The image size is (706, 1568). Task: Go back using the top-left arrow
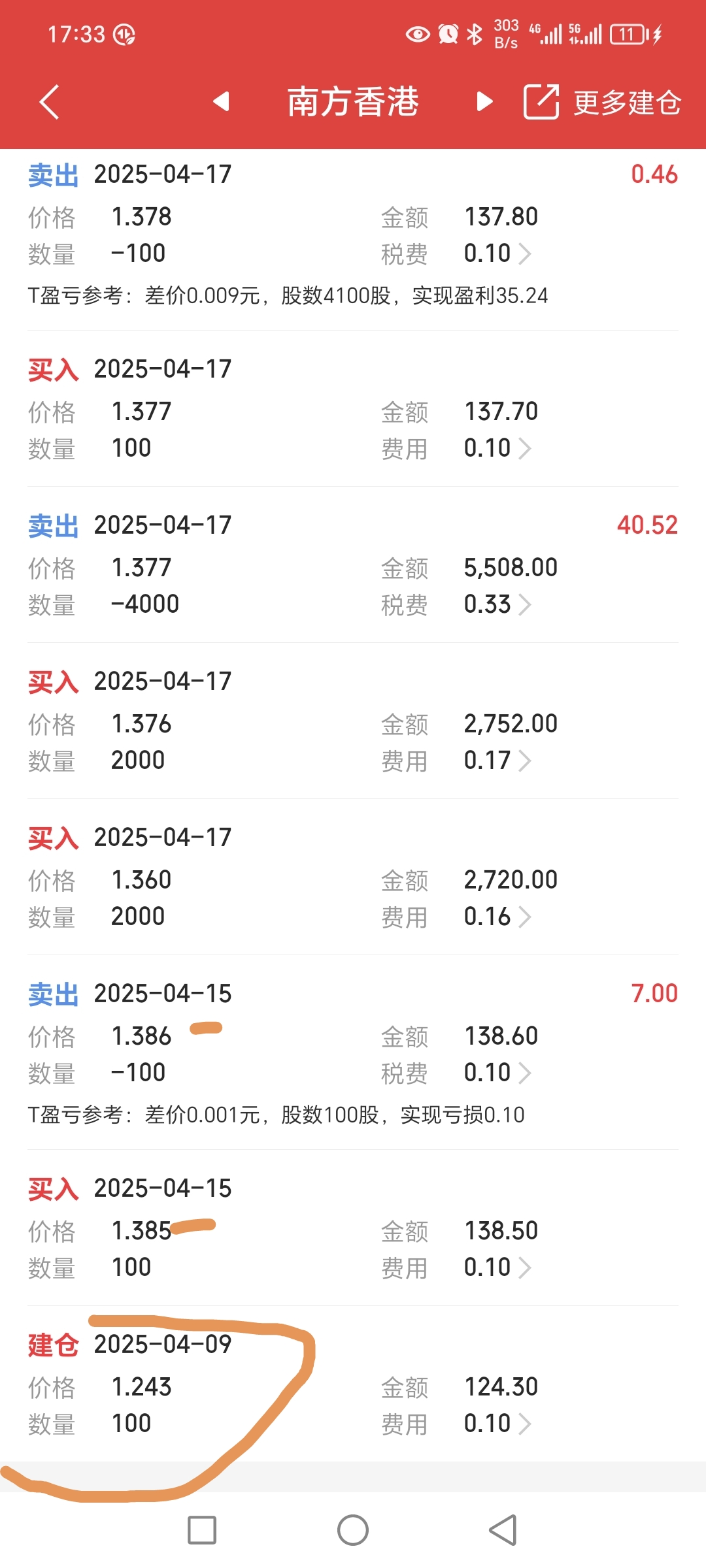(x=50, y=102)
